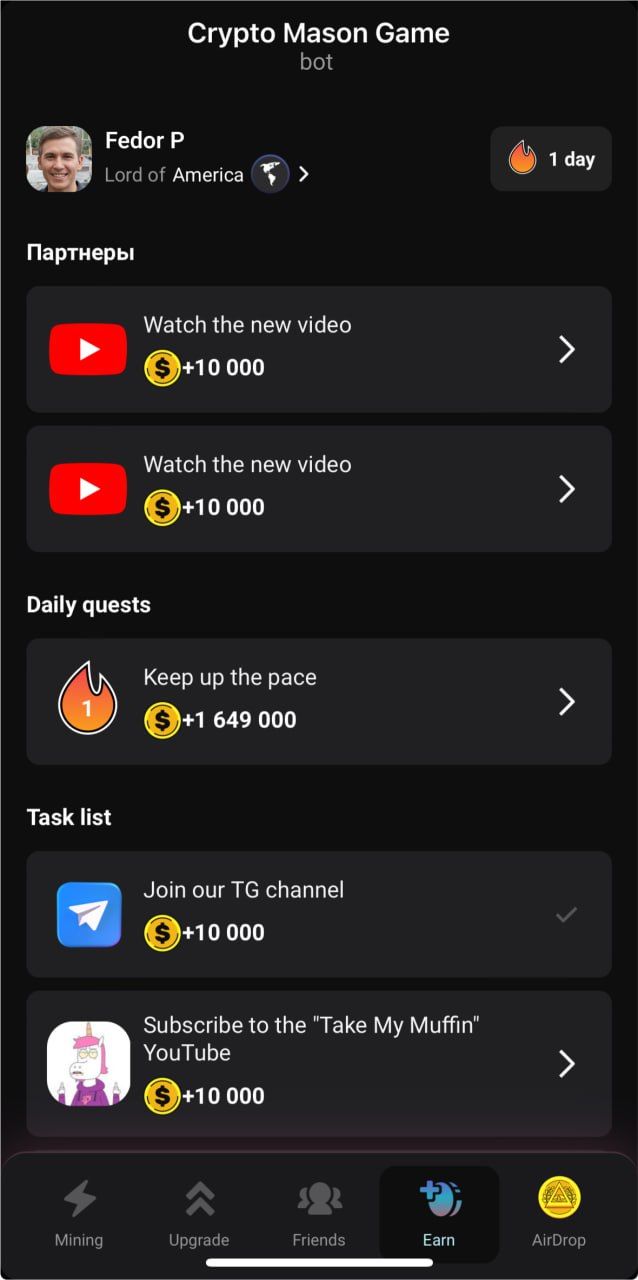Select the Earn tab
The height and width of the screenshot is (1280, 638).
click(439, 1213)
